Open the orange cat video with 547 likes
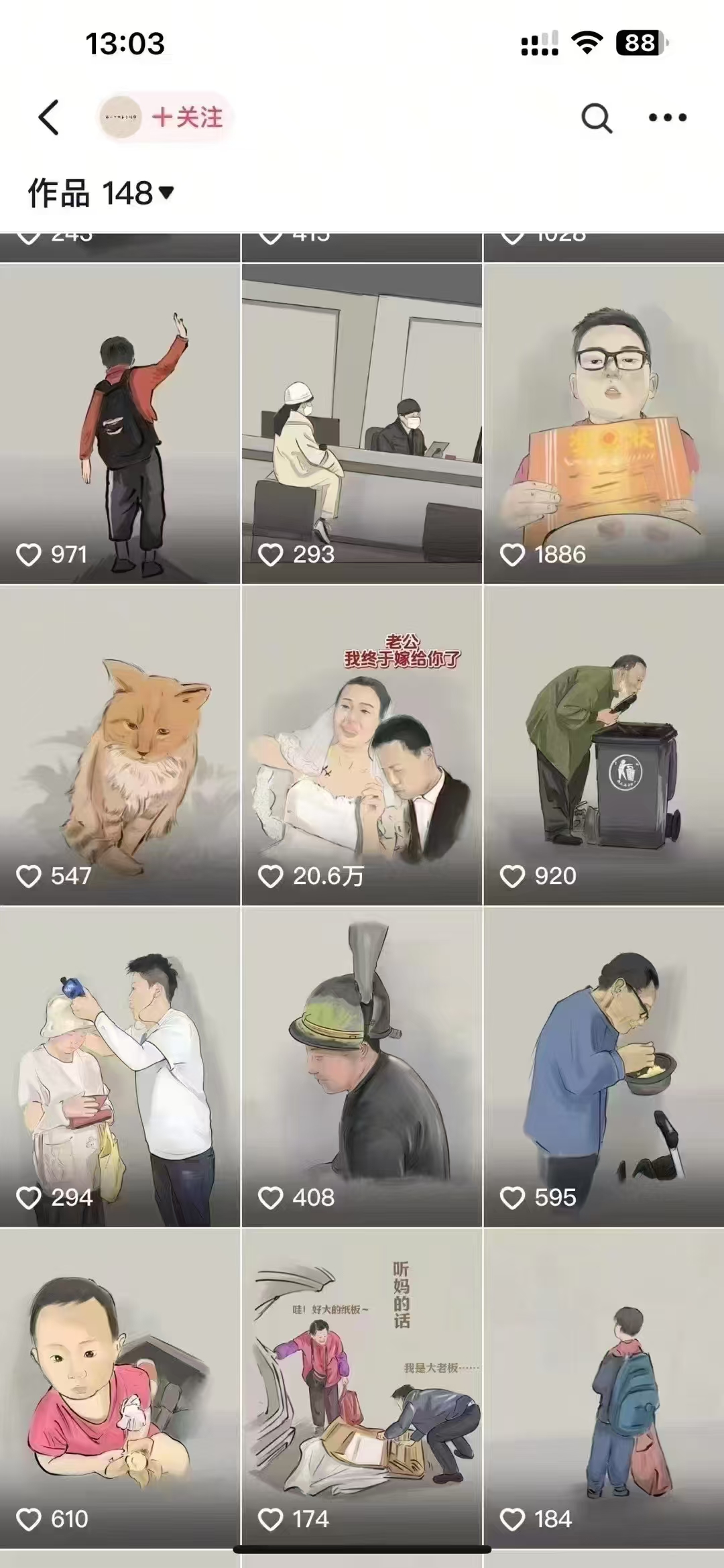 click(120, 744)
